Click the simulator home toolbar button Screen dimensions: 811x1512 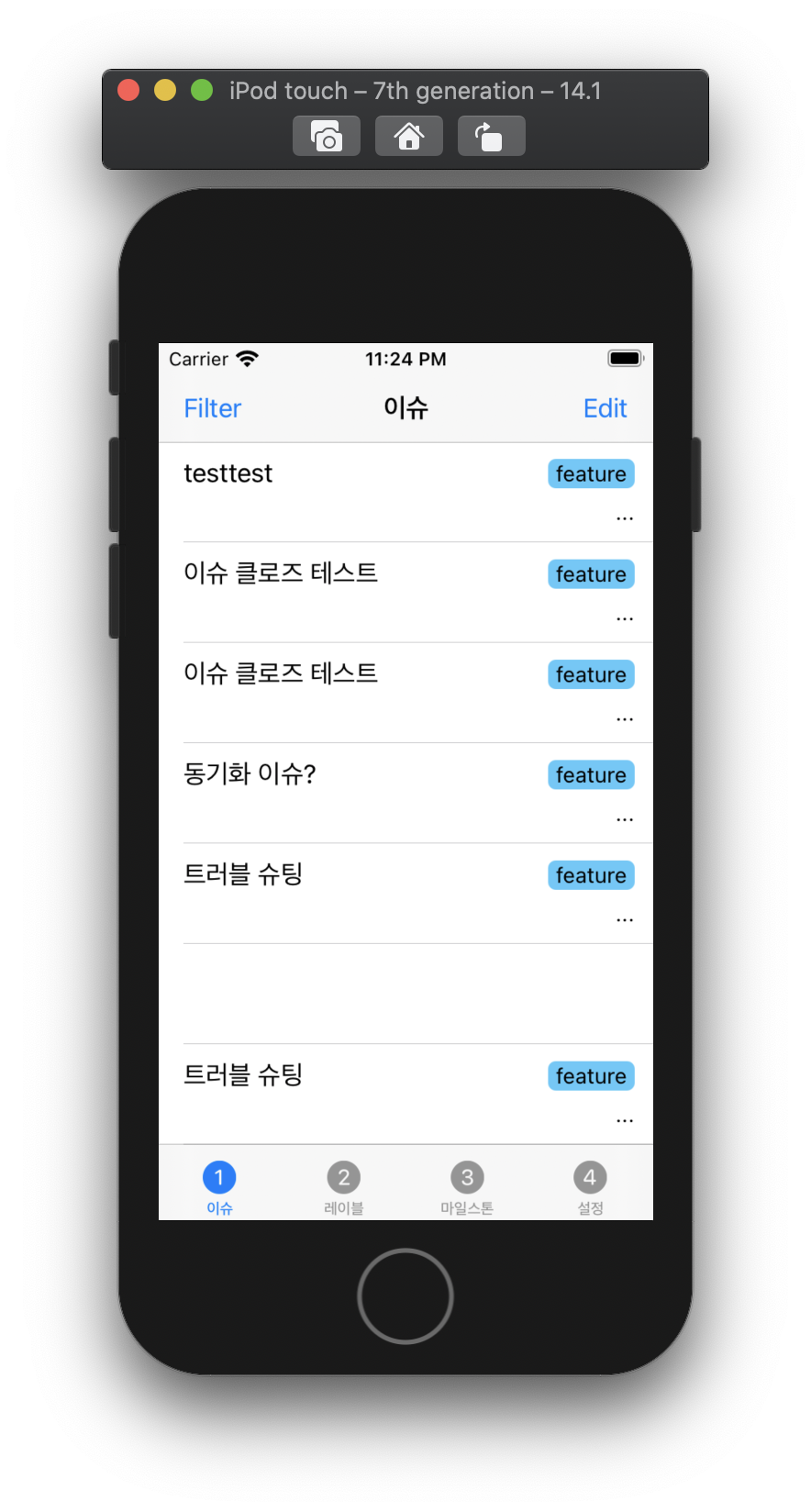[409, 136]
